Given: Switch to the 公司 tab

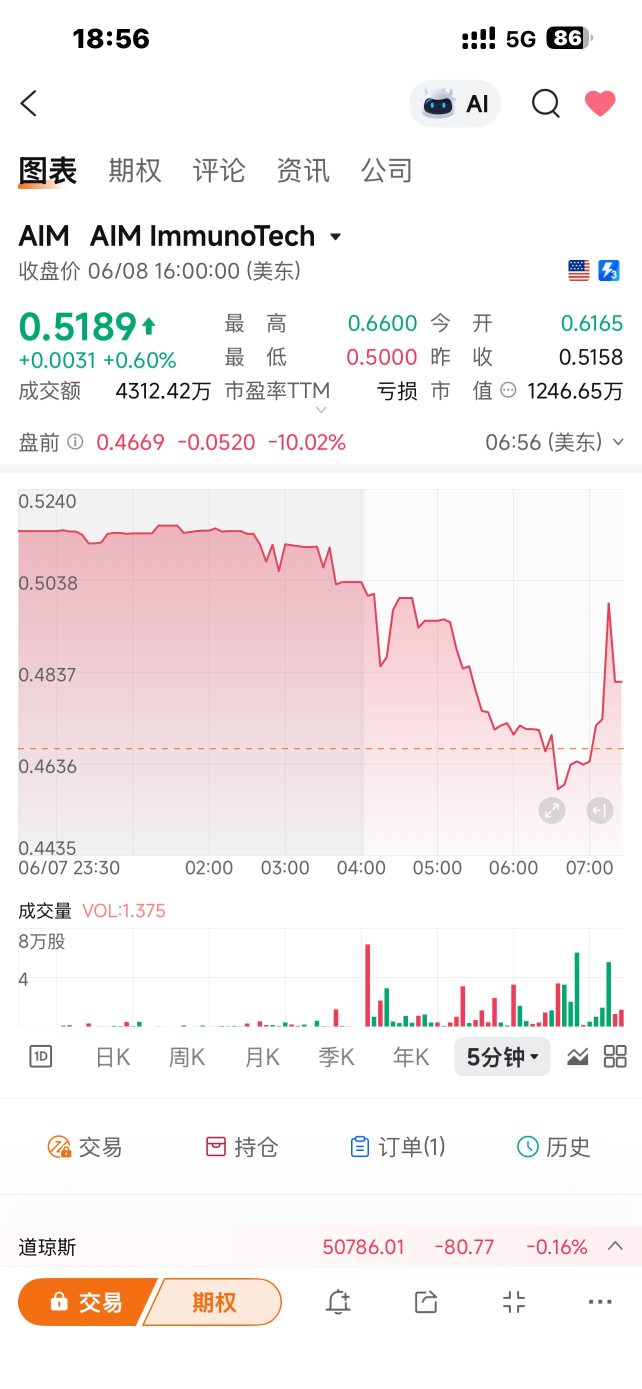Looking at the screenshot, I should [x=387, y=171].
